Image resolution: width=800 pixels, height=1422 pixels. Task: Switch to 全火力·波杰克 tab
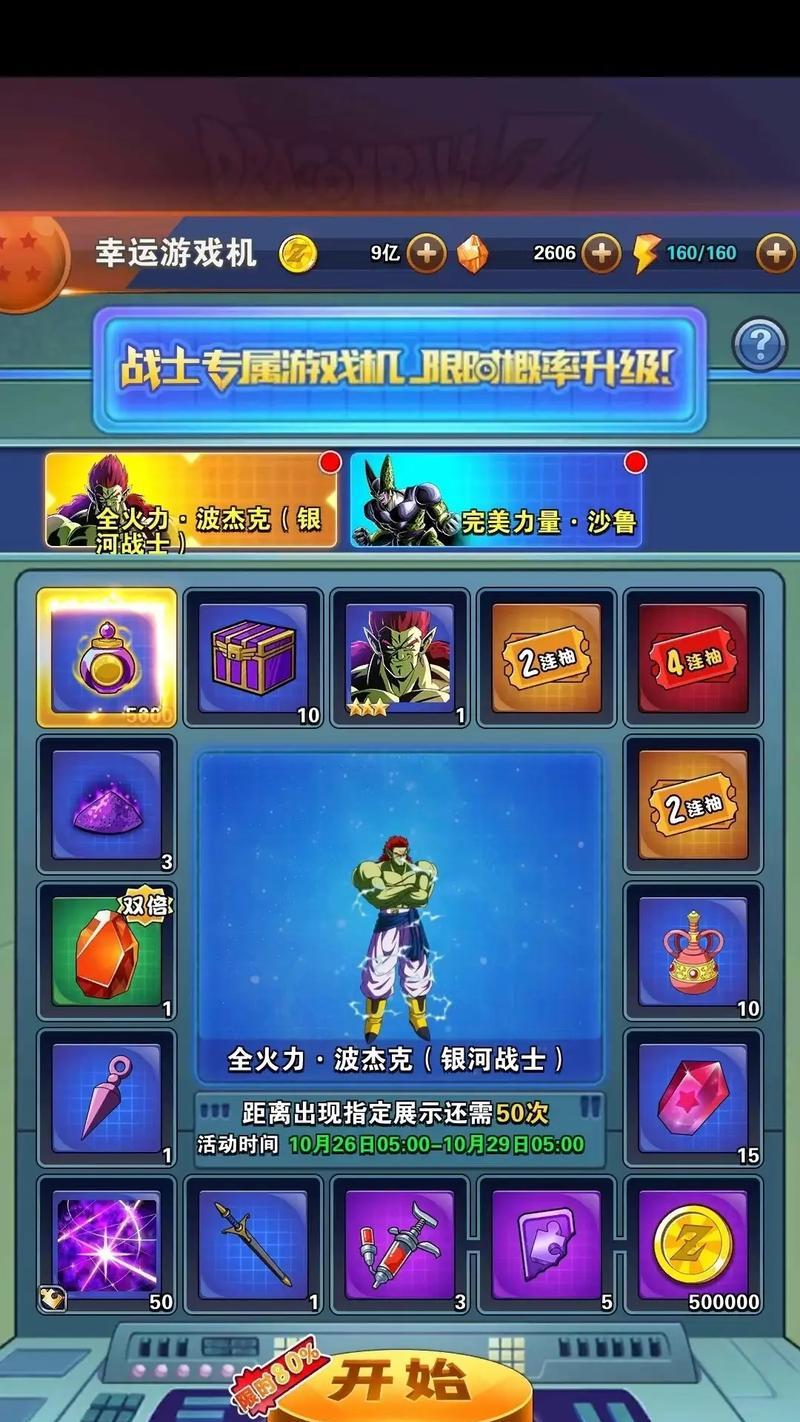191,501
